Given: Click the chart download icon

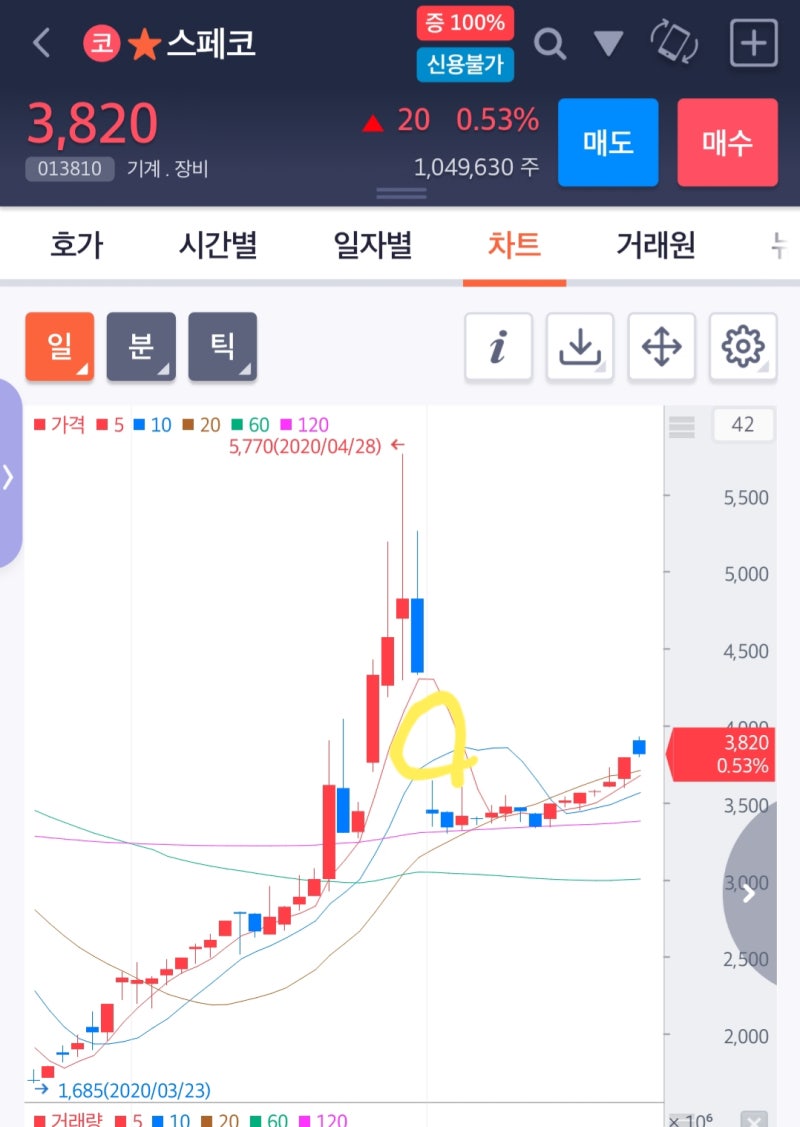Looking at the screenshot, I should (579, 347).
